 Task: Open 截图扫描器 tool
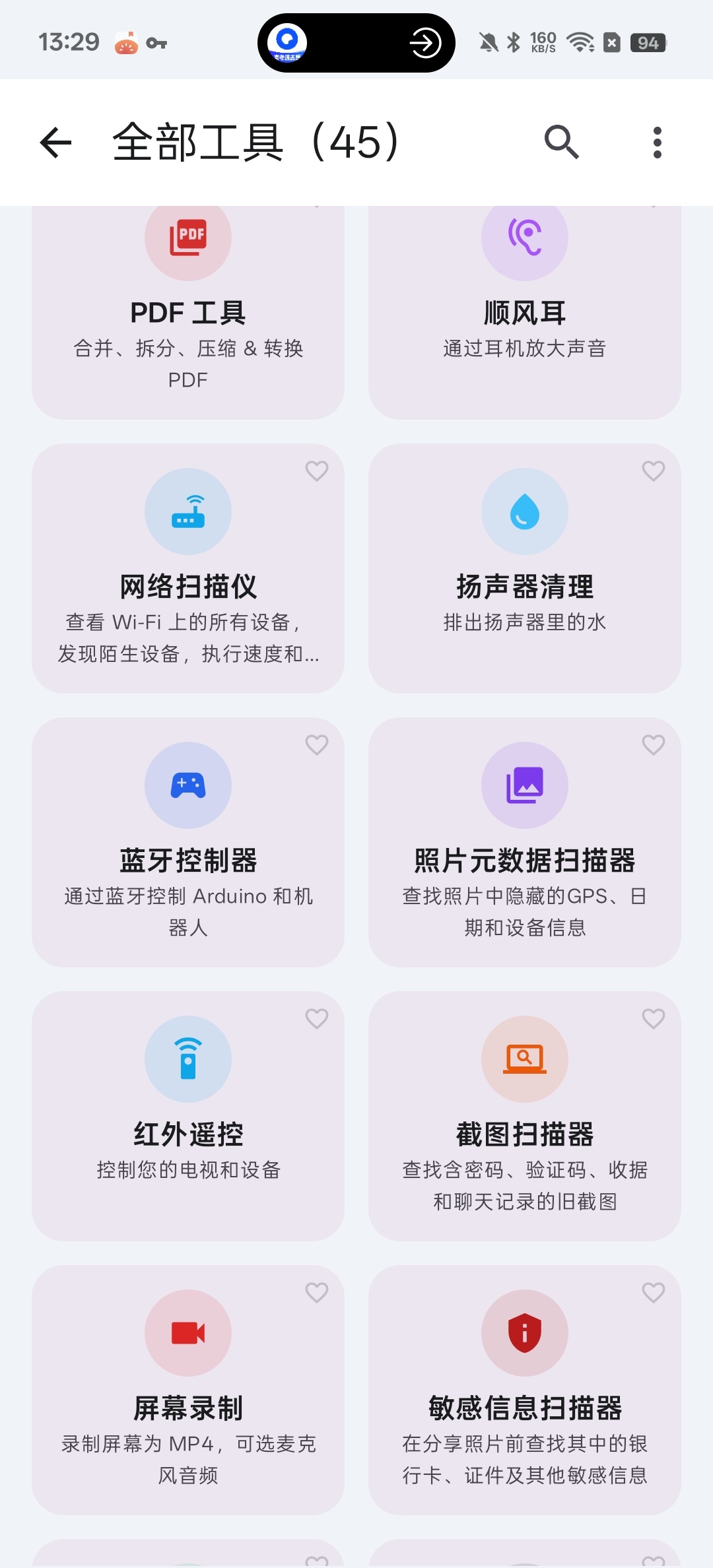[x=525, y=1116]
